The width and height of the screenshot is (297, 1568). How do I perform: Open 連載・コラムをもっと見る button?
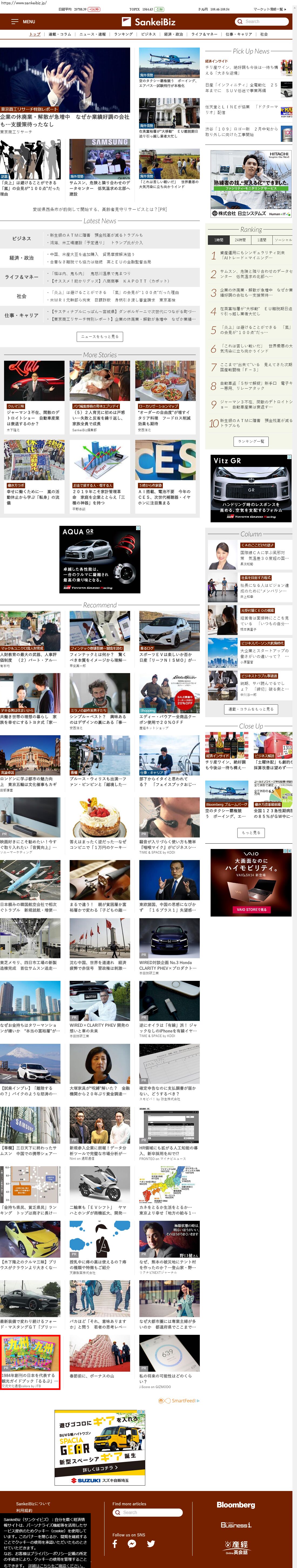[251, 709]
